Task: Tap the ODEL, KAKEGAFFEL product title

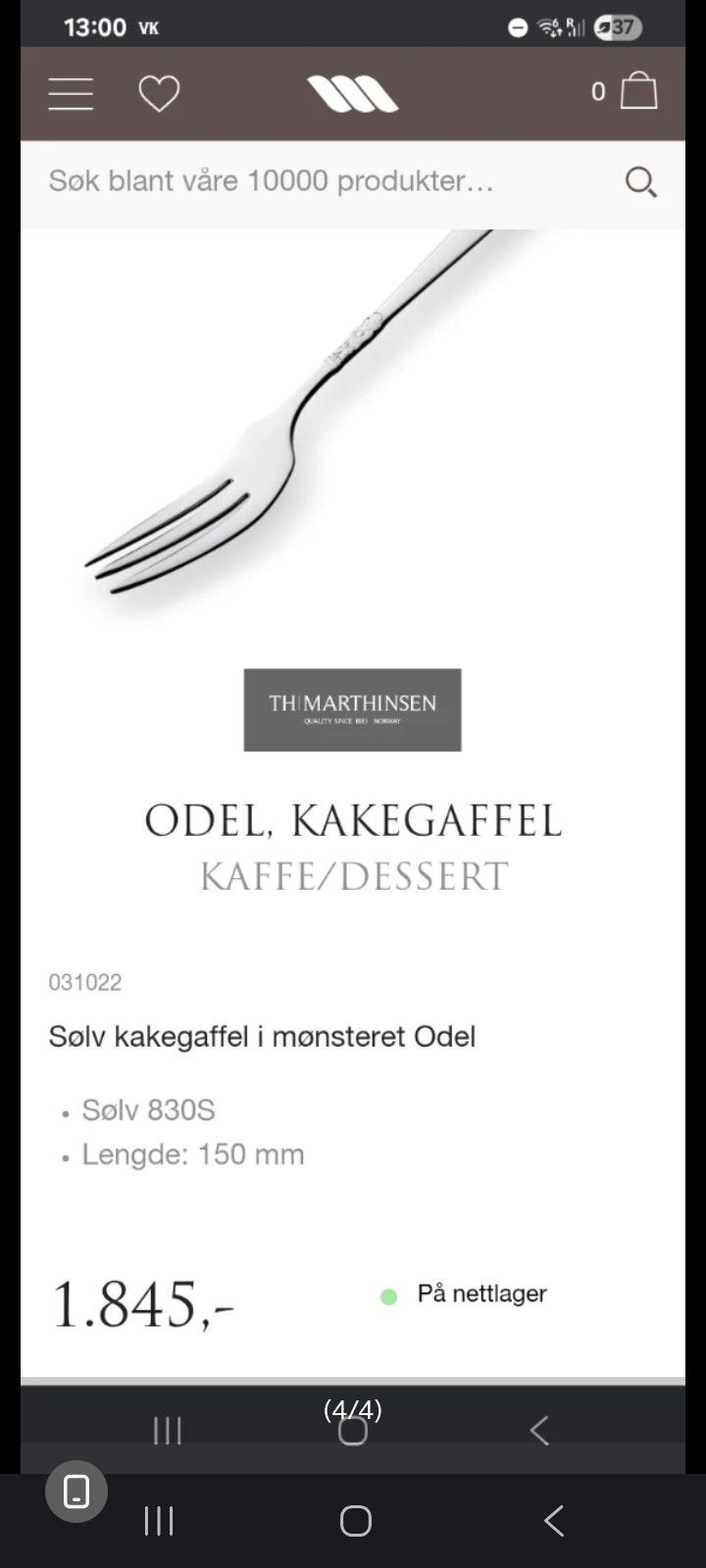Action: coord(353,819)
